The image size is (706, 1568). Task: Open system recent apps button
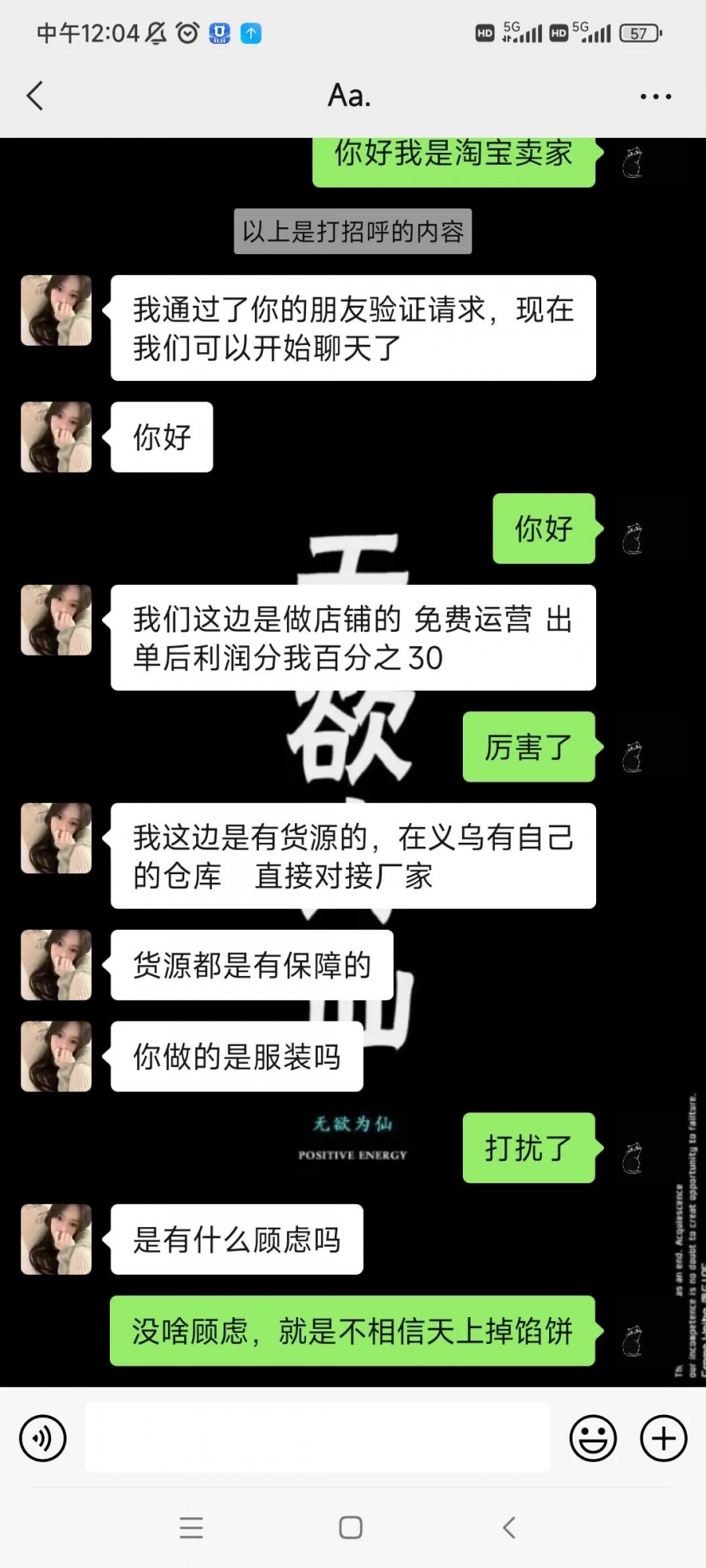[191, 1527]
